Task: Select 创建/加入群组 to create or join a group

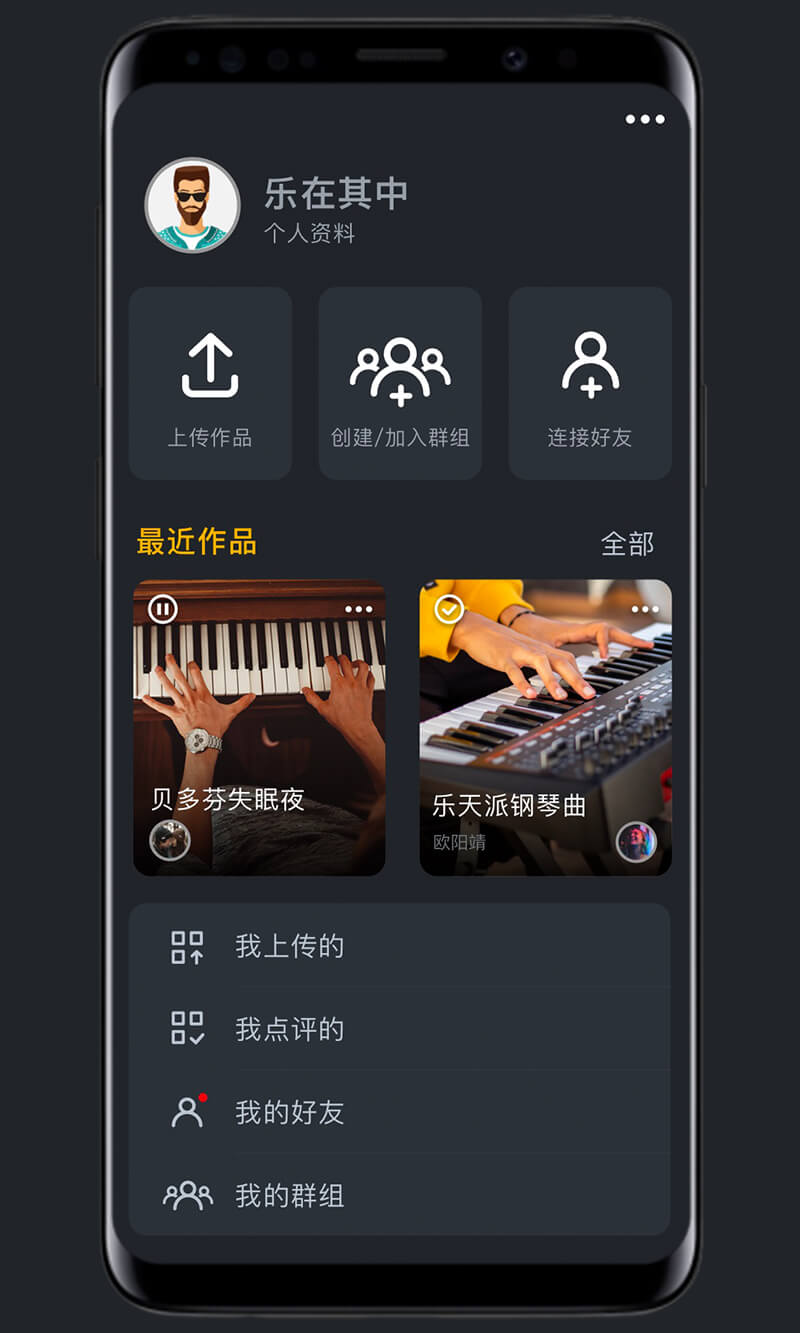Action: (400, 383)
